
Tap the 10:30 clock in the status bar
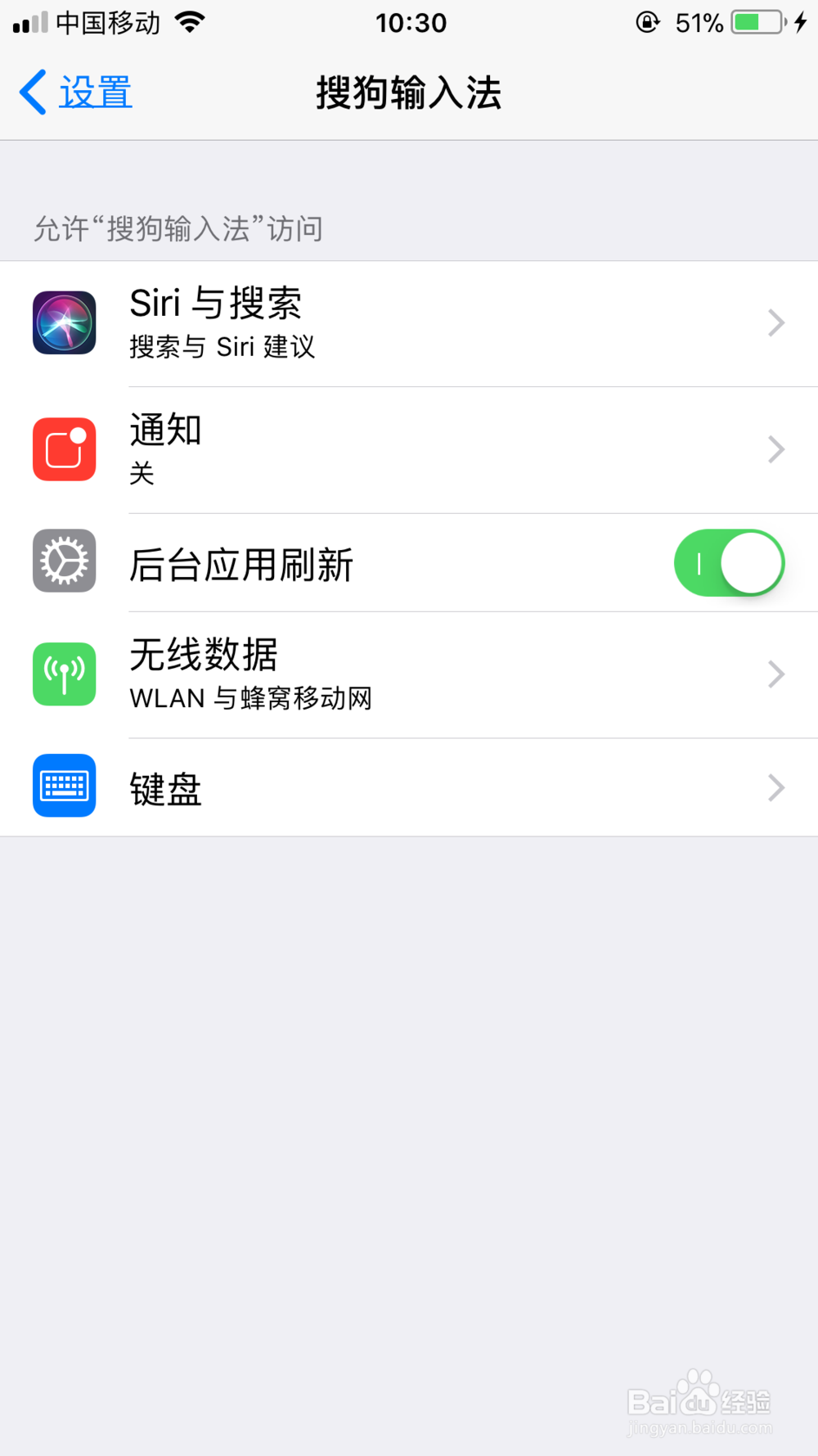[x=411, y=22]
